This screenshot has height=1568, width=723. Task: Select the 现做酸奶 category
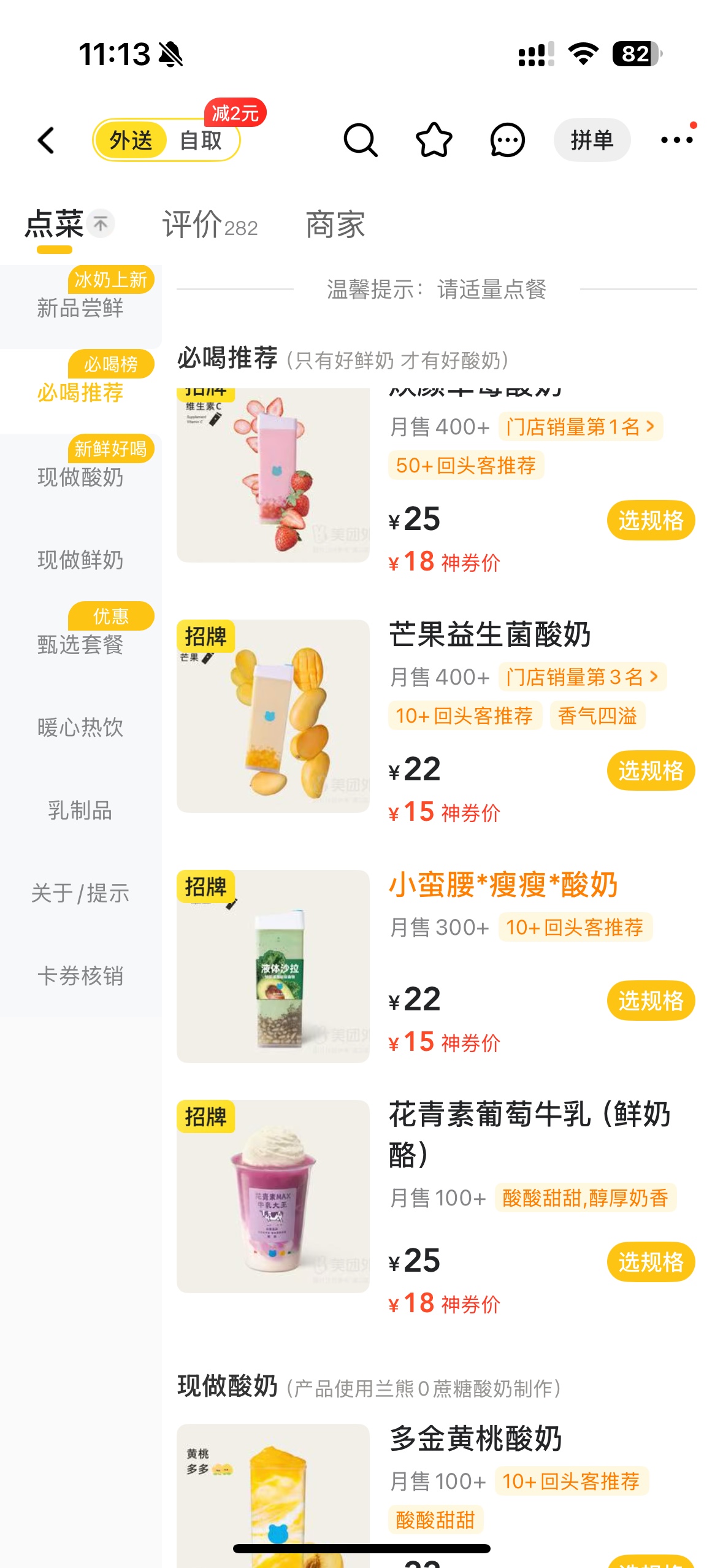coord(80,477)
